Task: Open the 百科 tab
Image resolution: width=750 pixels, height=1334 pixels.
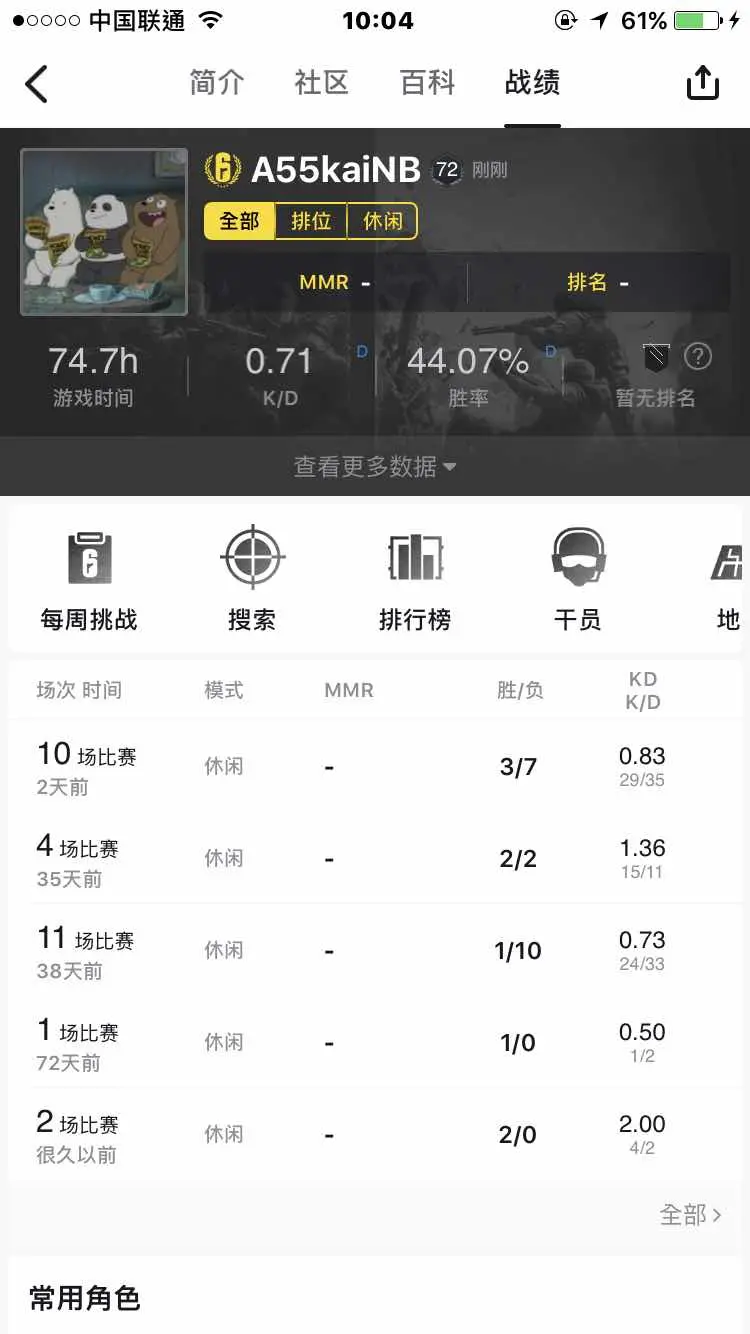Action: coord(427,83)
